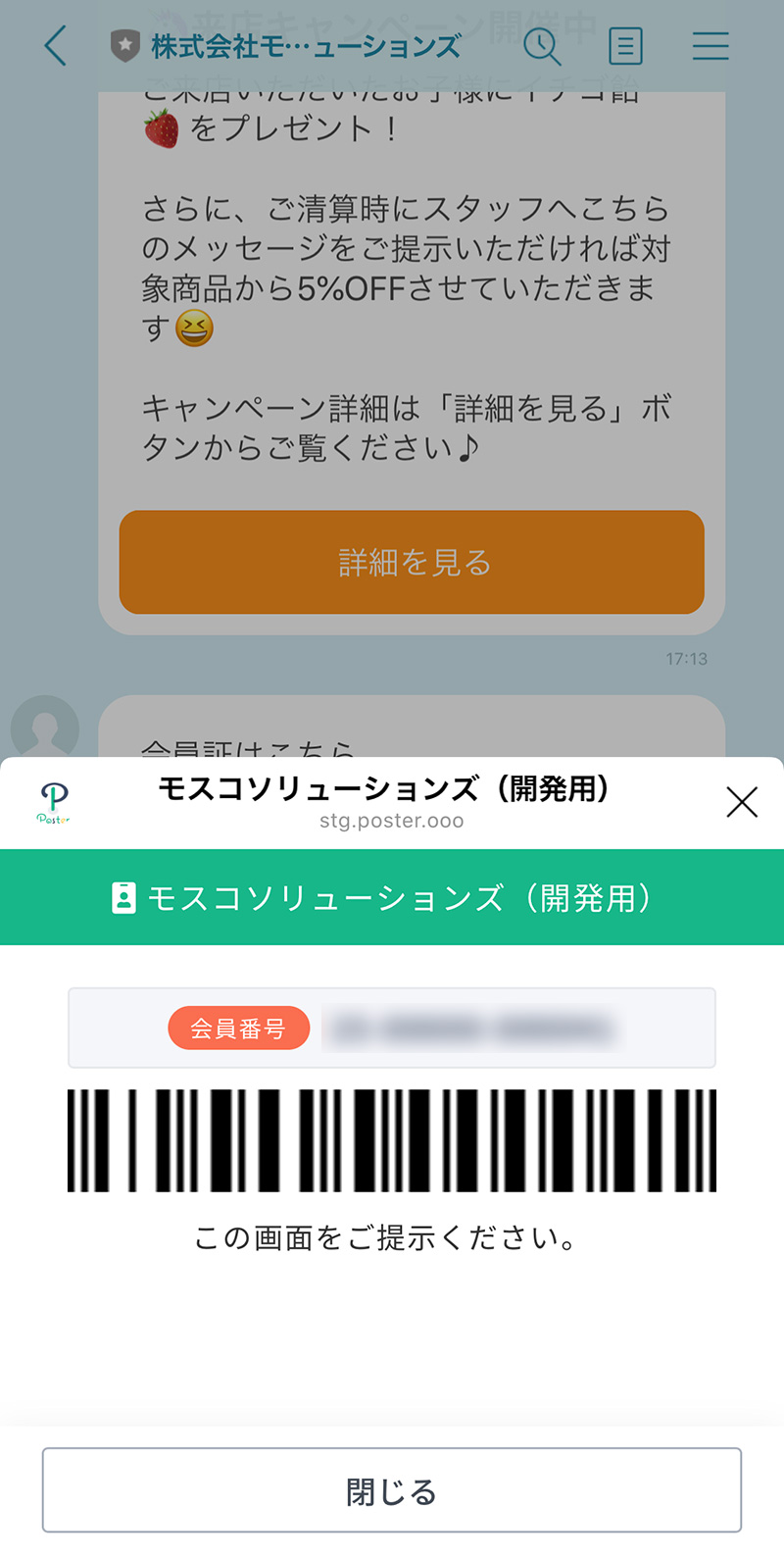784x1558 pixels.
Task: Open the 詳細を見る campaign button
Action: tap(412, 563)
